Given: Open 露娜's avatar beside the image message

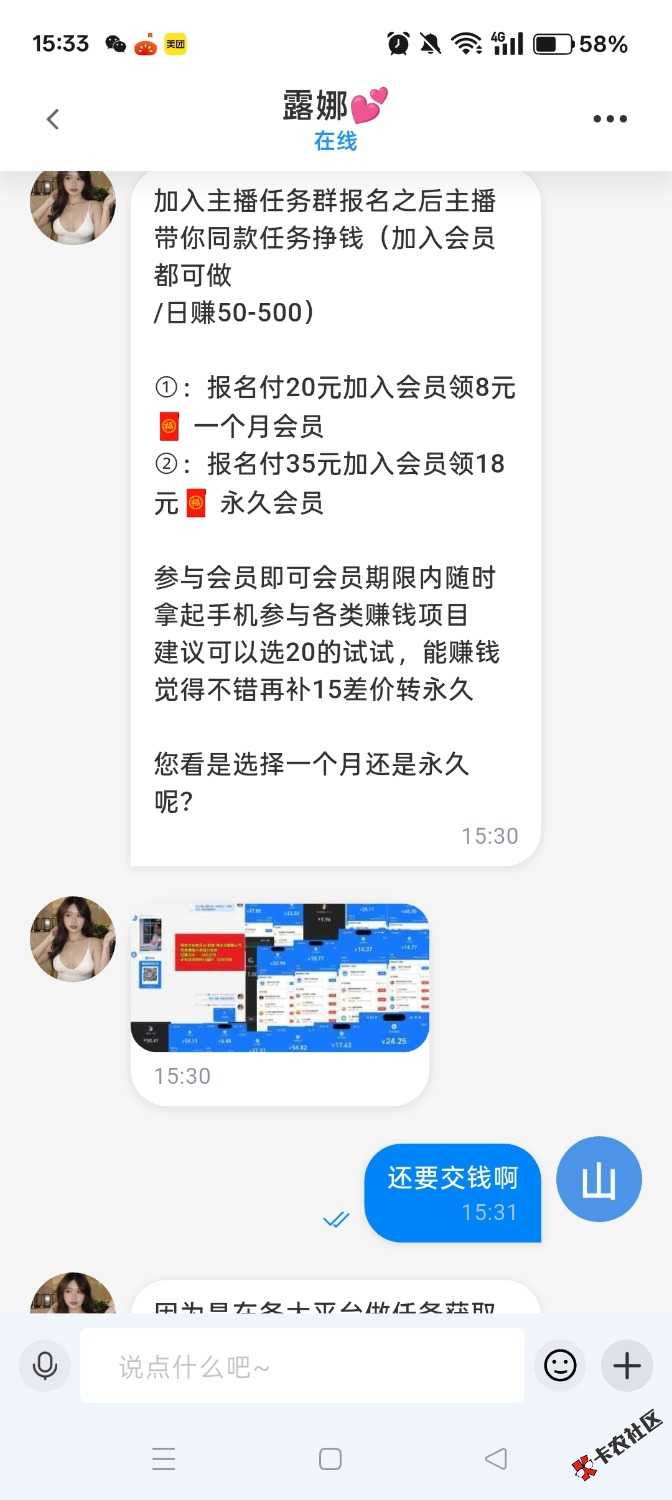Looking at the screenshot, I should coord(73,938).
